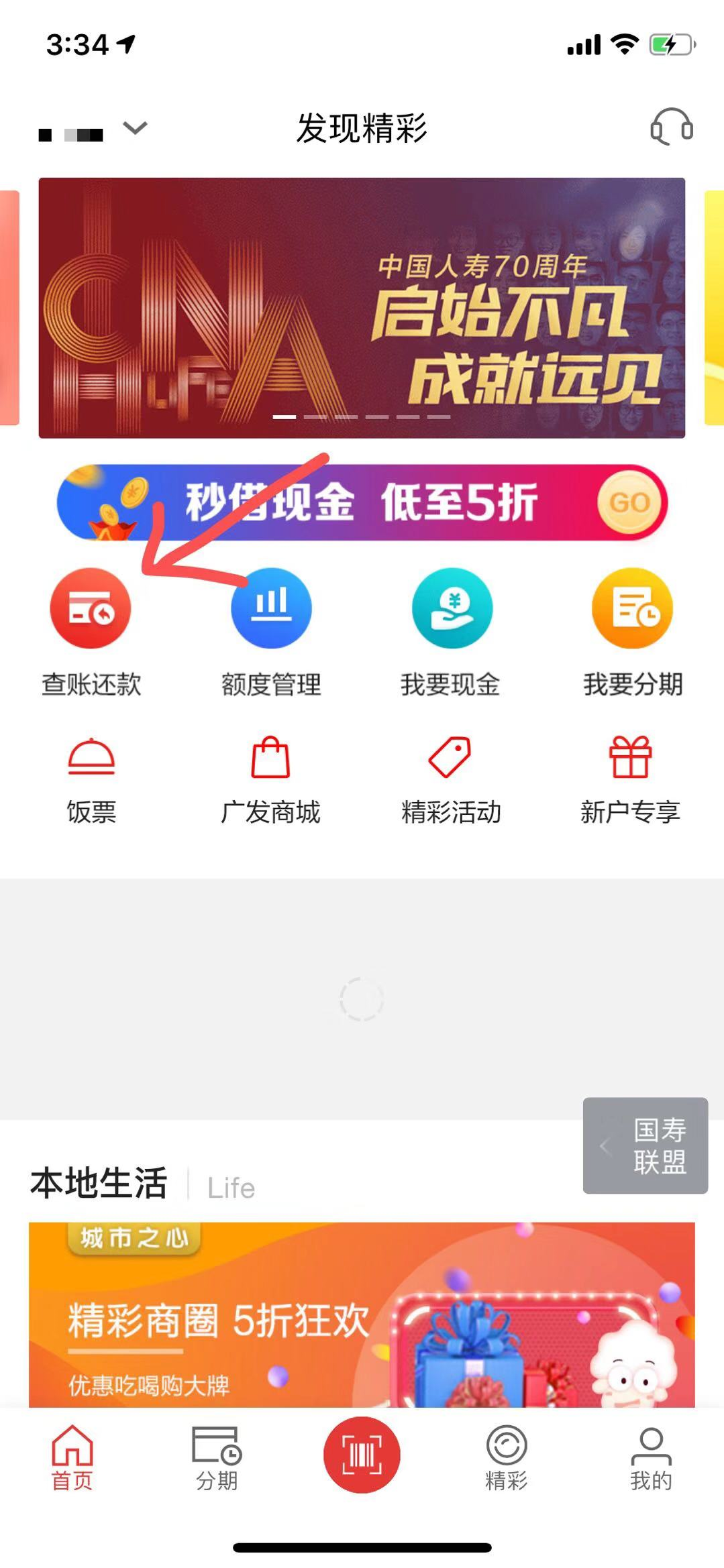Switch to the 首页 tab
The height and width of the screenshot is (1568, 724).
click(72, 1458)
